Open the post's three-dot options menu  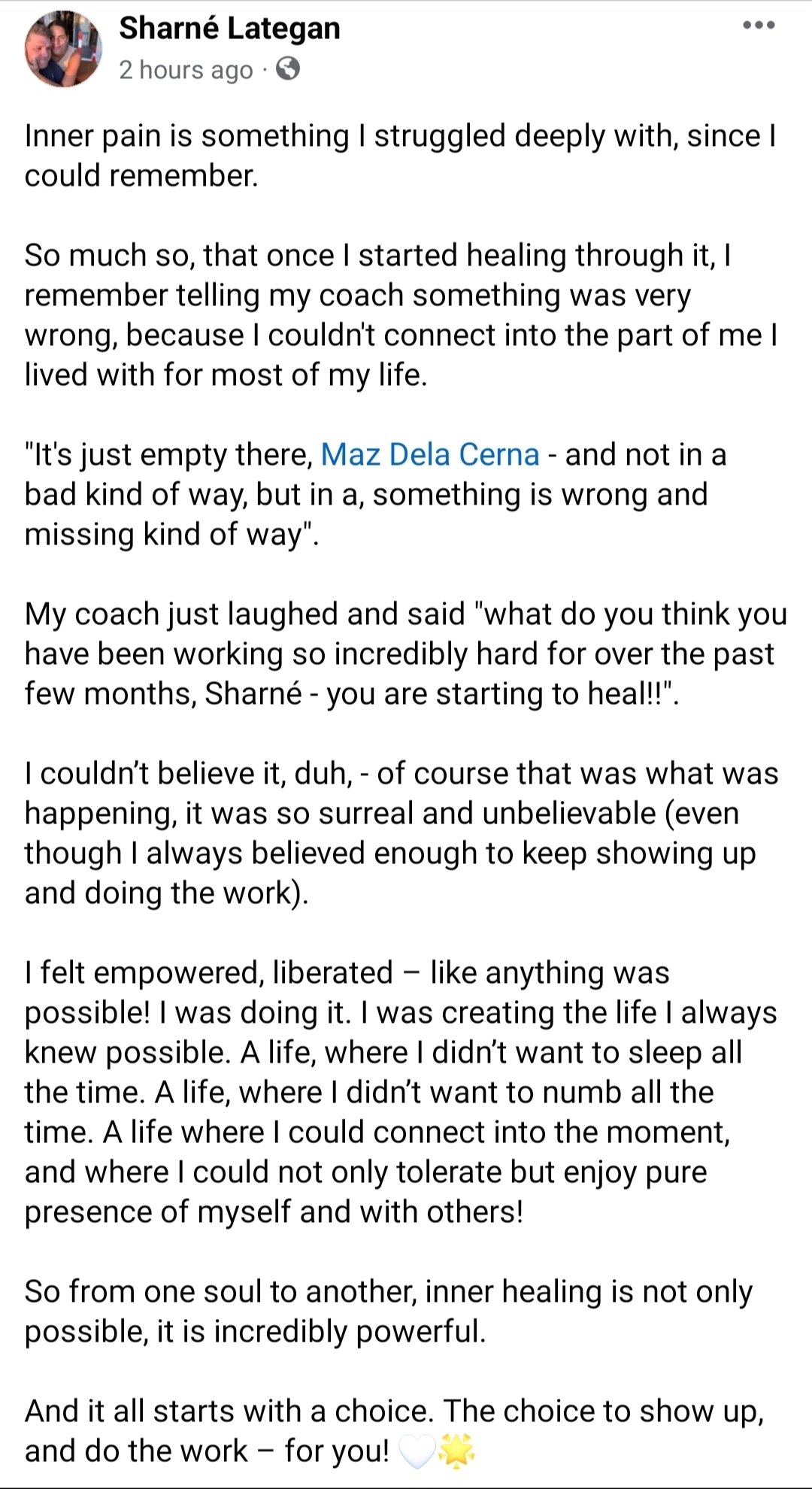pyautogui.click(x=759, y=26)
